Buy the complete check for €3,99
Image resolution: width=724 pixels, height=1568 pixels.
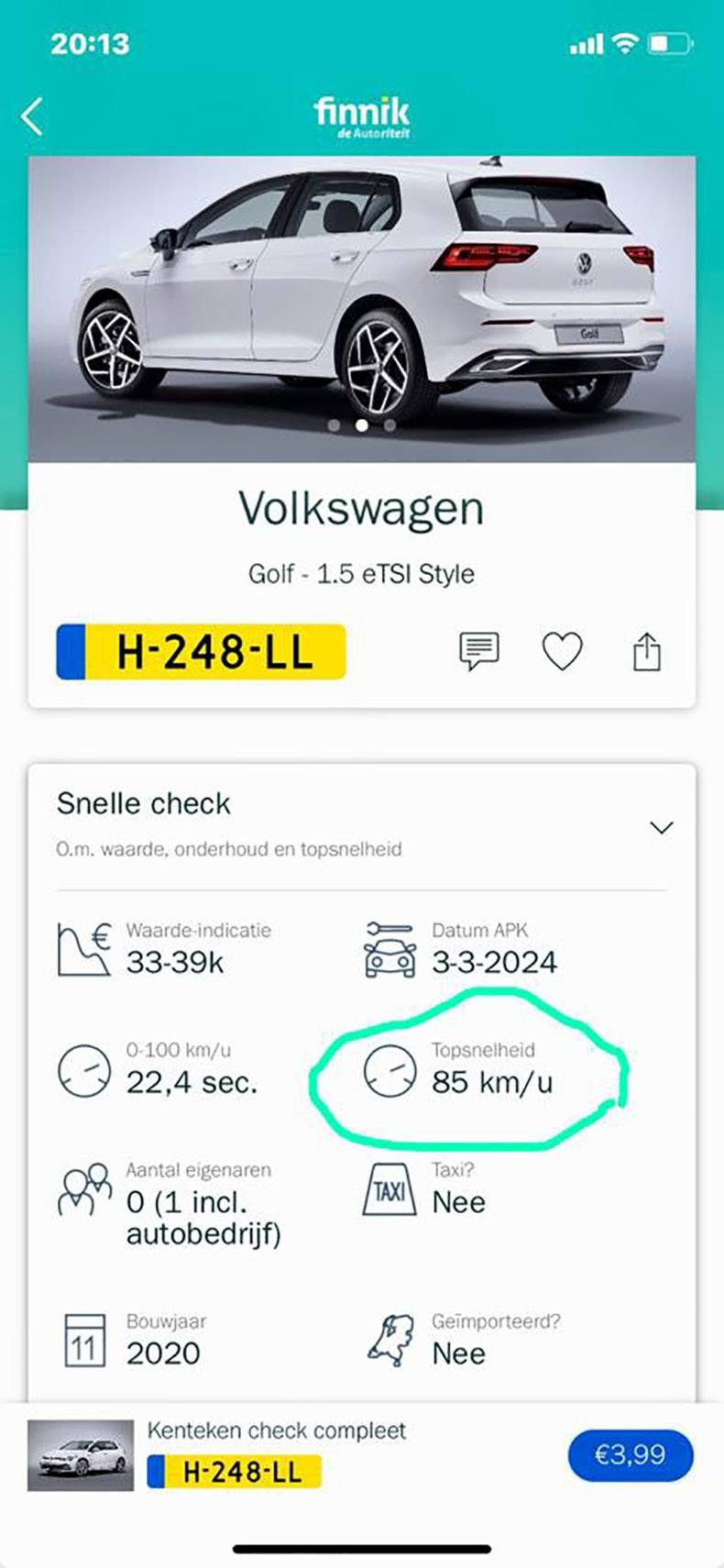tap(630, 1454)
